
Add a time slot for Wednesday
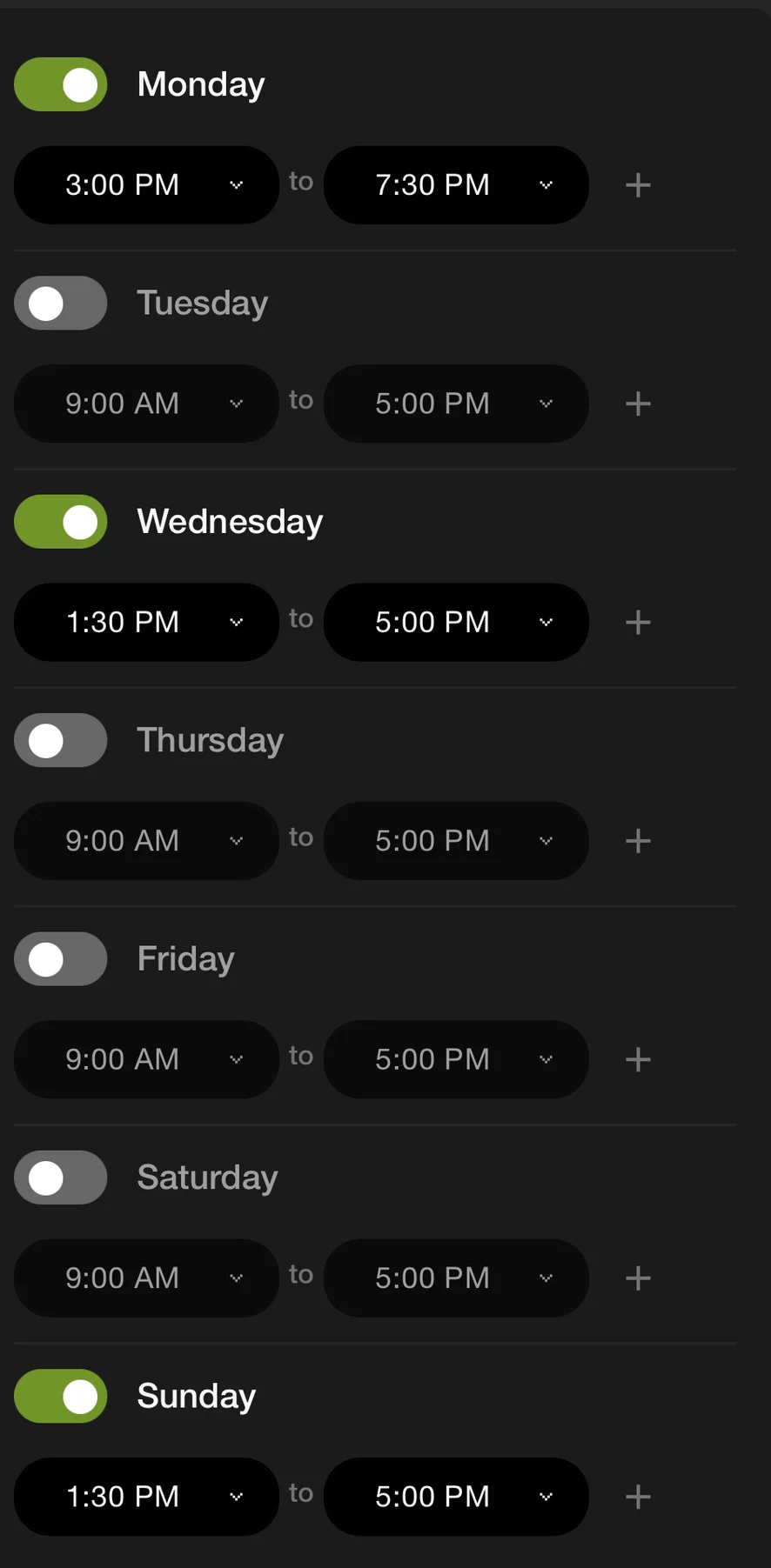click(638, 623)
